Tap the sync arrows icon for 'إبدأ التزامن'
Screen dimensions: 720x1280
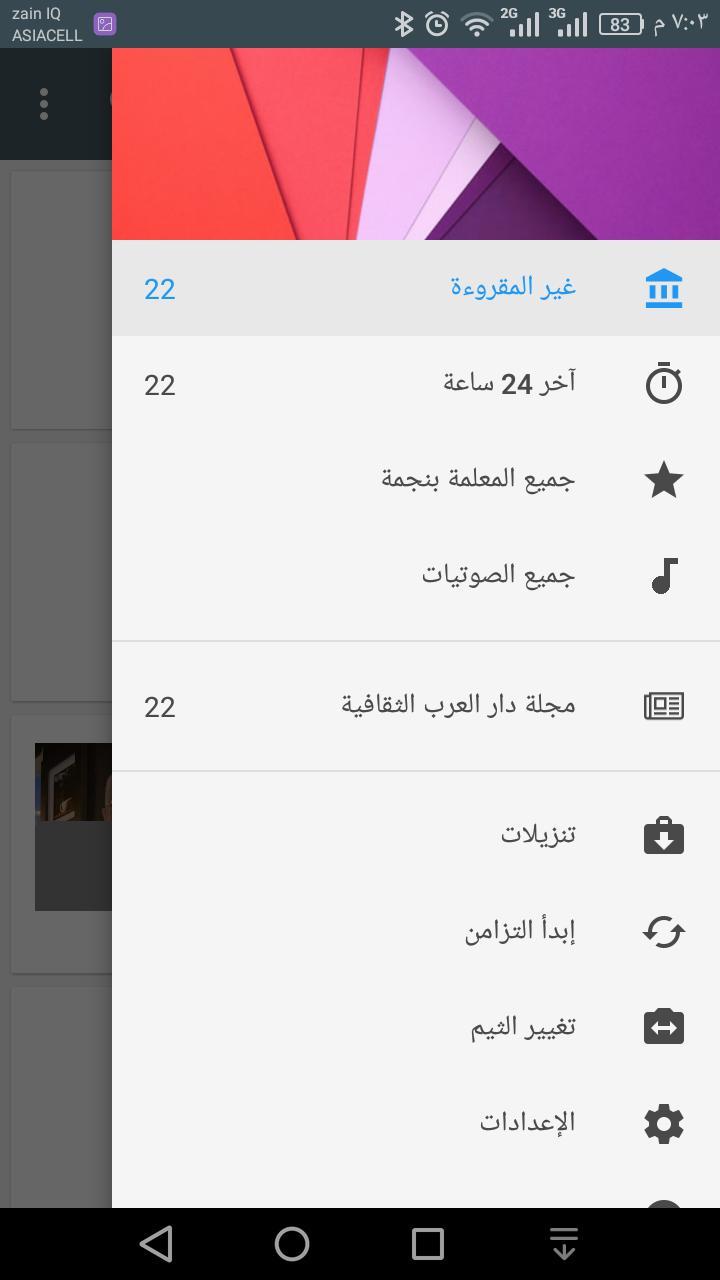(663, 929)
